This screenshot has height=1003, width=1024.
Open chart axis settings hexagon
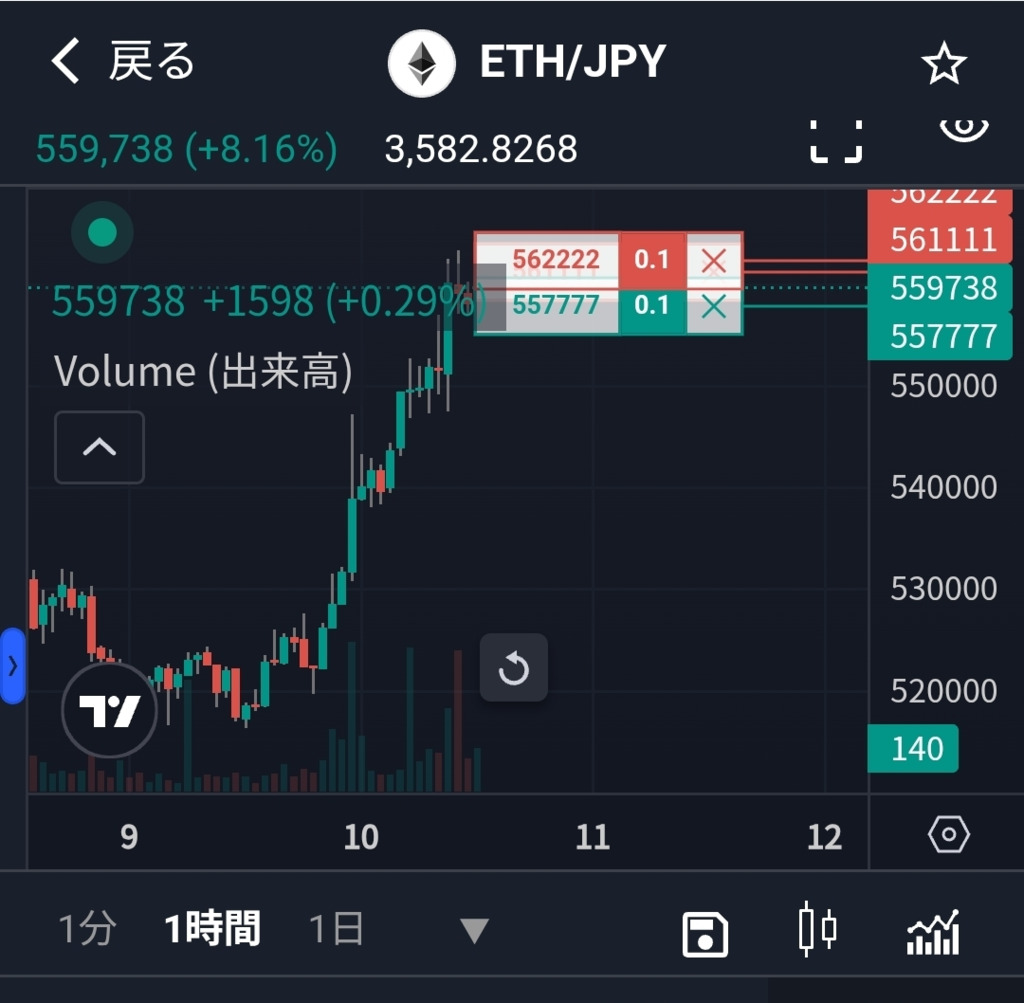click(948, 834)
